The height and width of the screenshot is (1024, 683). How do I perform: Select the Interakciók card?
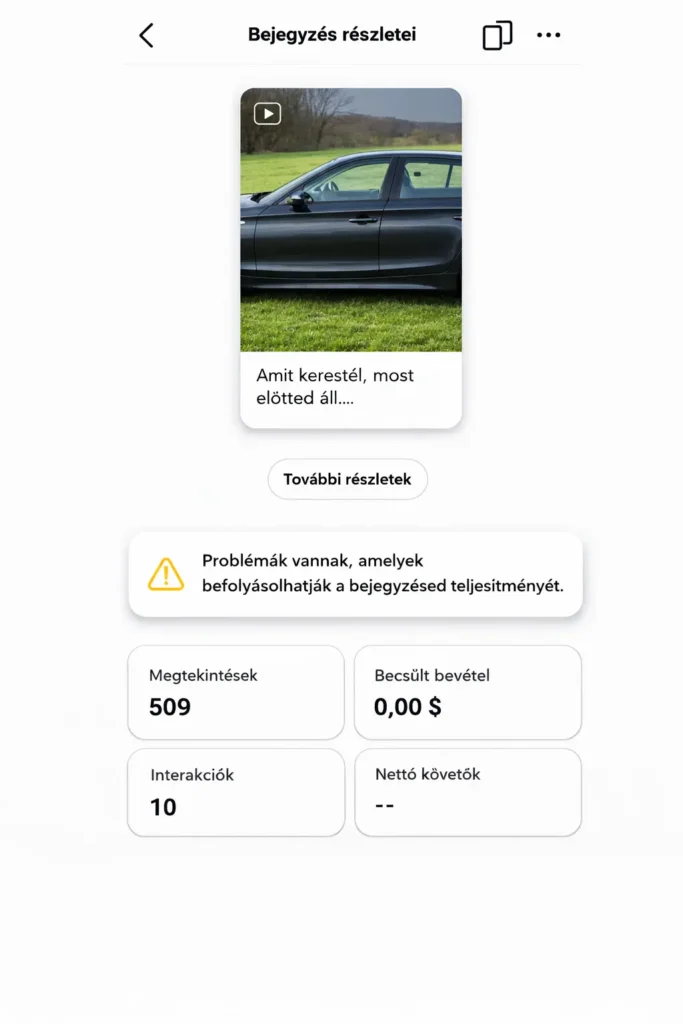(236, 792)
